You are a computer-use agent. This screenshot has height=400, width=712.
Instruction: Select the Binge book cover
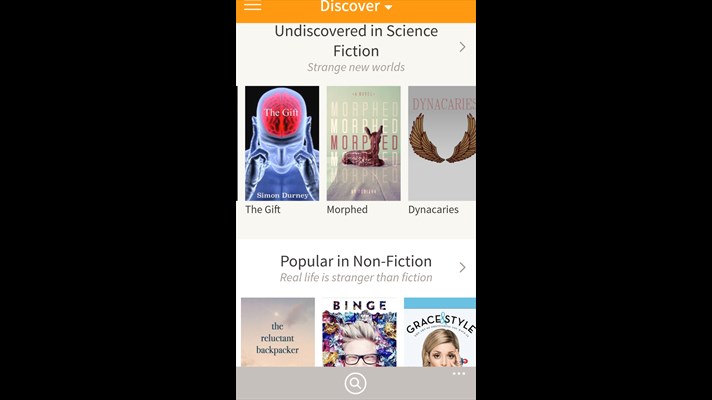click(359, 332)
